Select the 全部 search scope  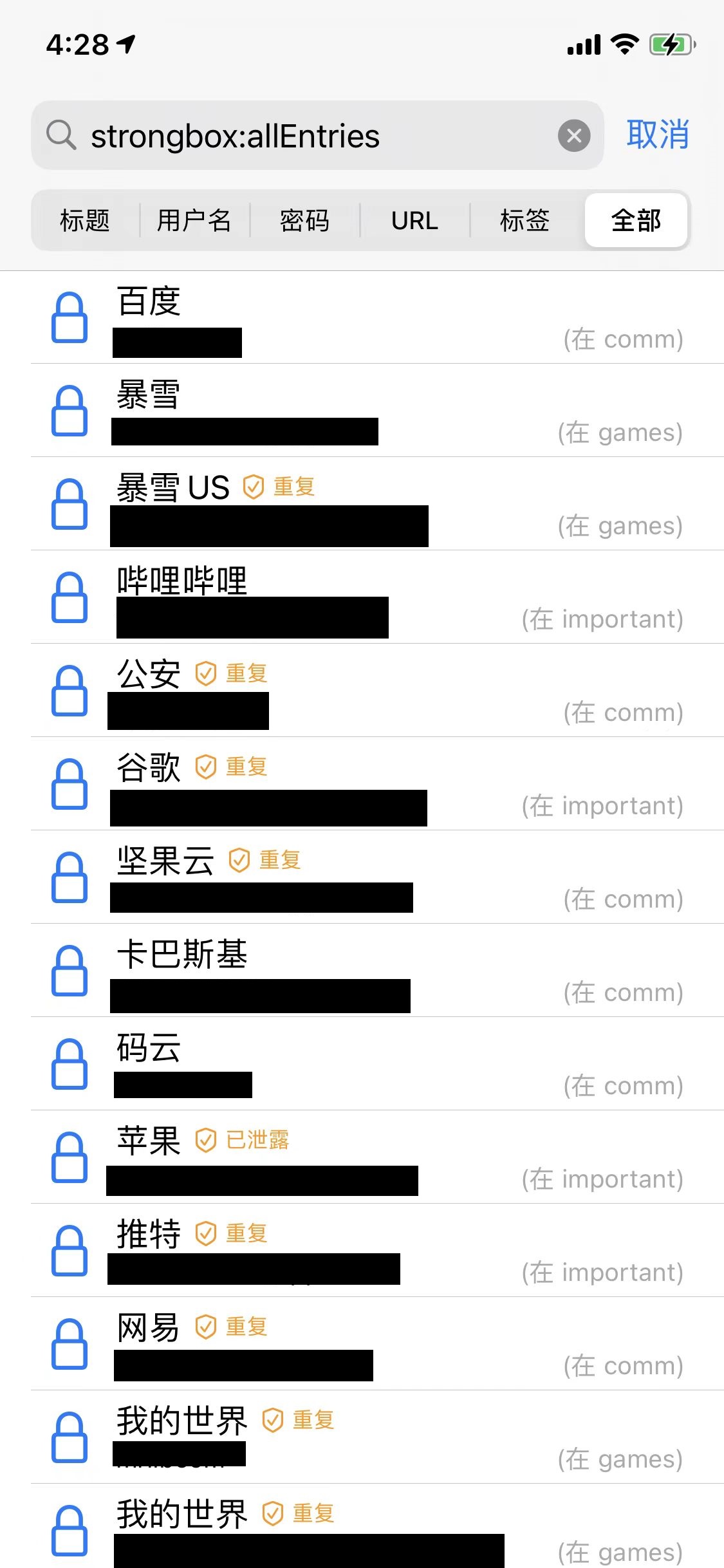click(636, 220)
